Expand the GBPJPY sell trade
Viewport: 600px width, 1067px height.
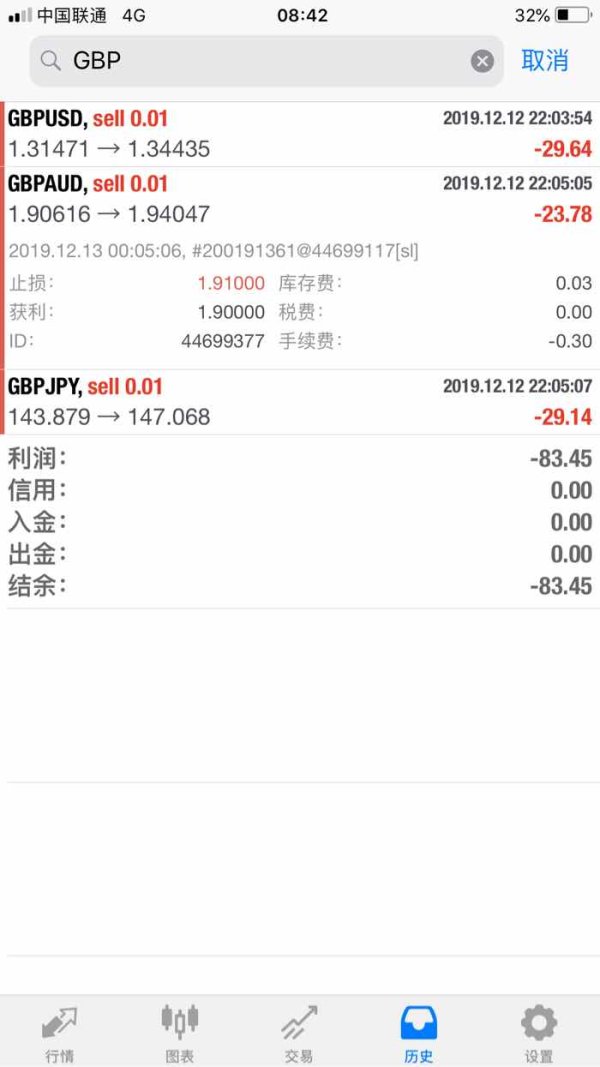[x=300, y=402]
